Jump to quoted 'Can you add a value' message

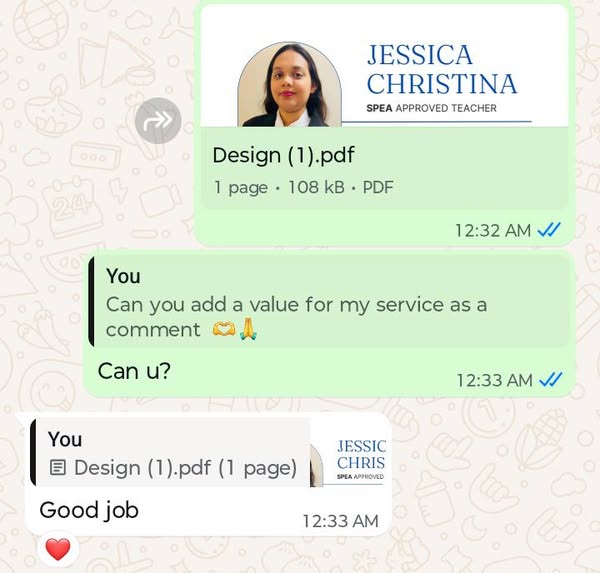tap(330, 303)
